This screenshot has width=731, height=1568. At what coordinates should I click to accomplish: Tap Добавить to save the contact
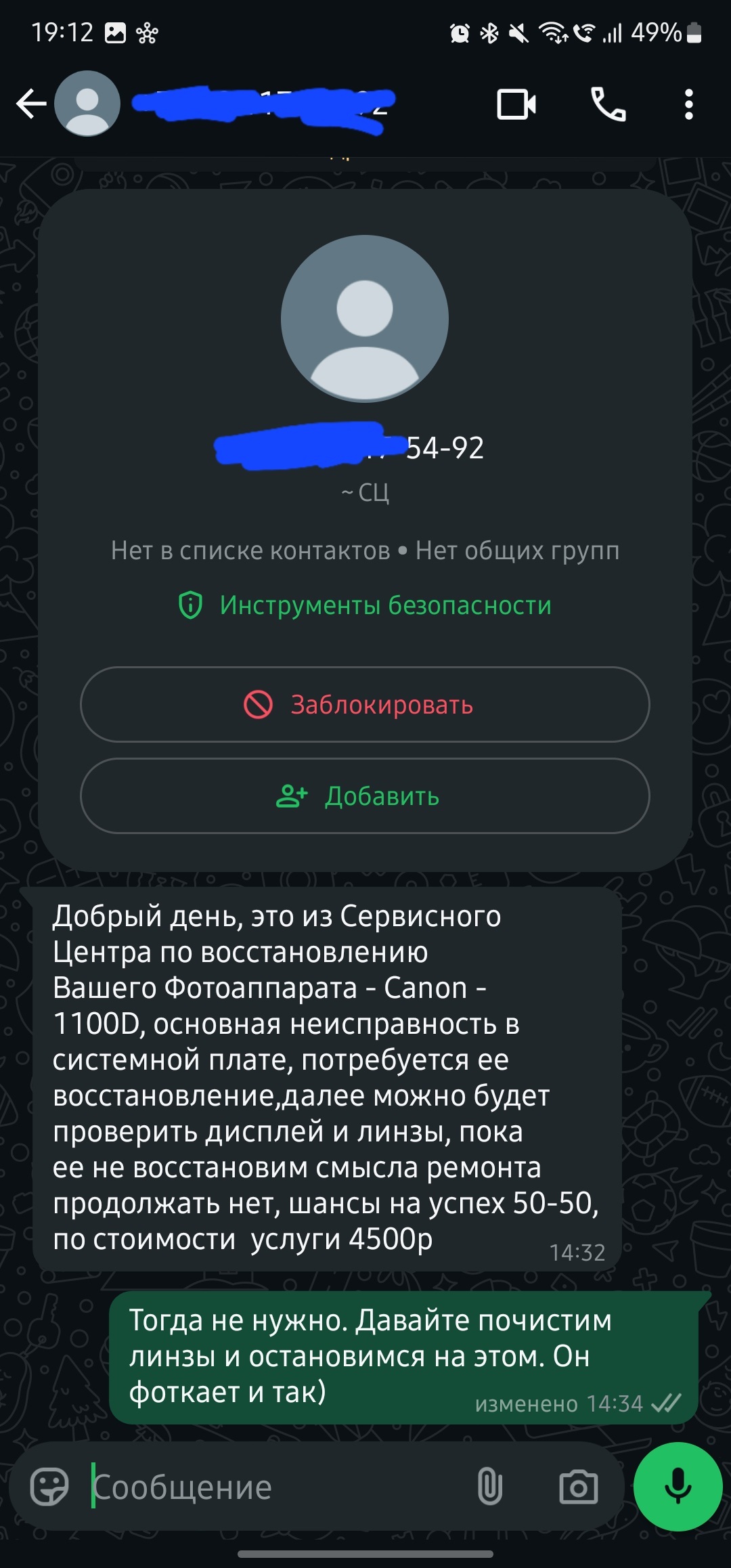(x=365, y=796)
